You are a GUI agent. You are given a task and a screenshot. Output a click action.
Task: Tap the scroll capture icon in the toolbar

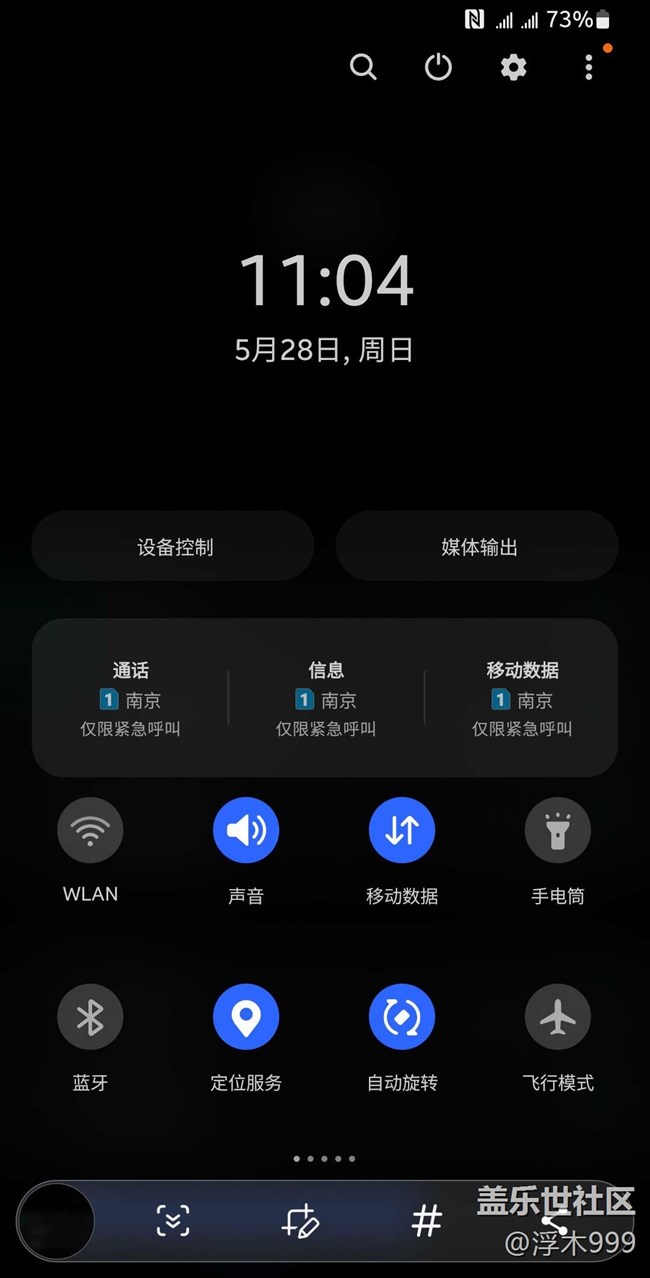point(172,1221)
